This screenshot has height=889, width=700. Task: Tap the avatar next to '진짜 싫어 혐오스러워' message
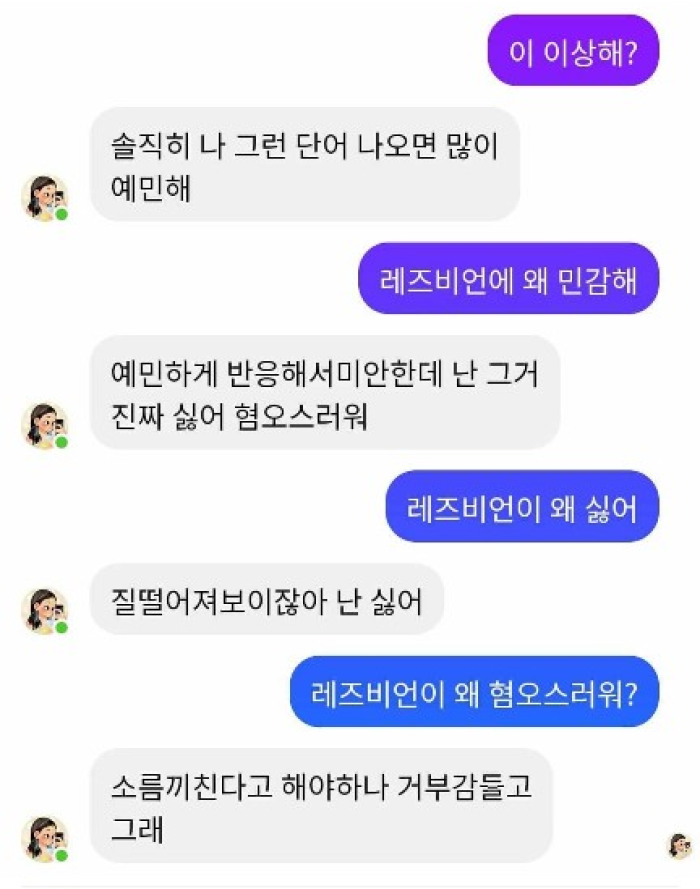44,425
